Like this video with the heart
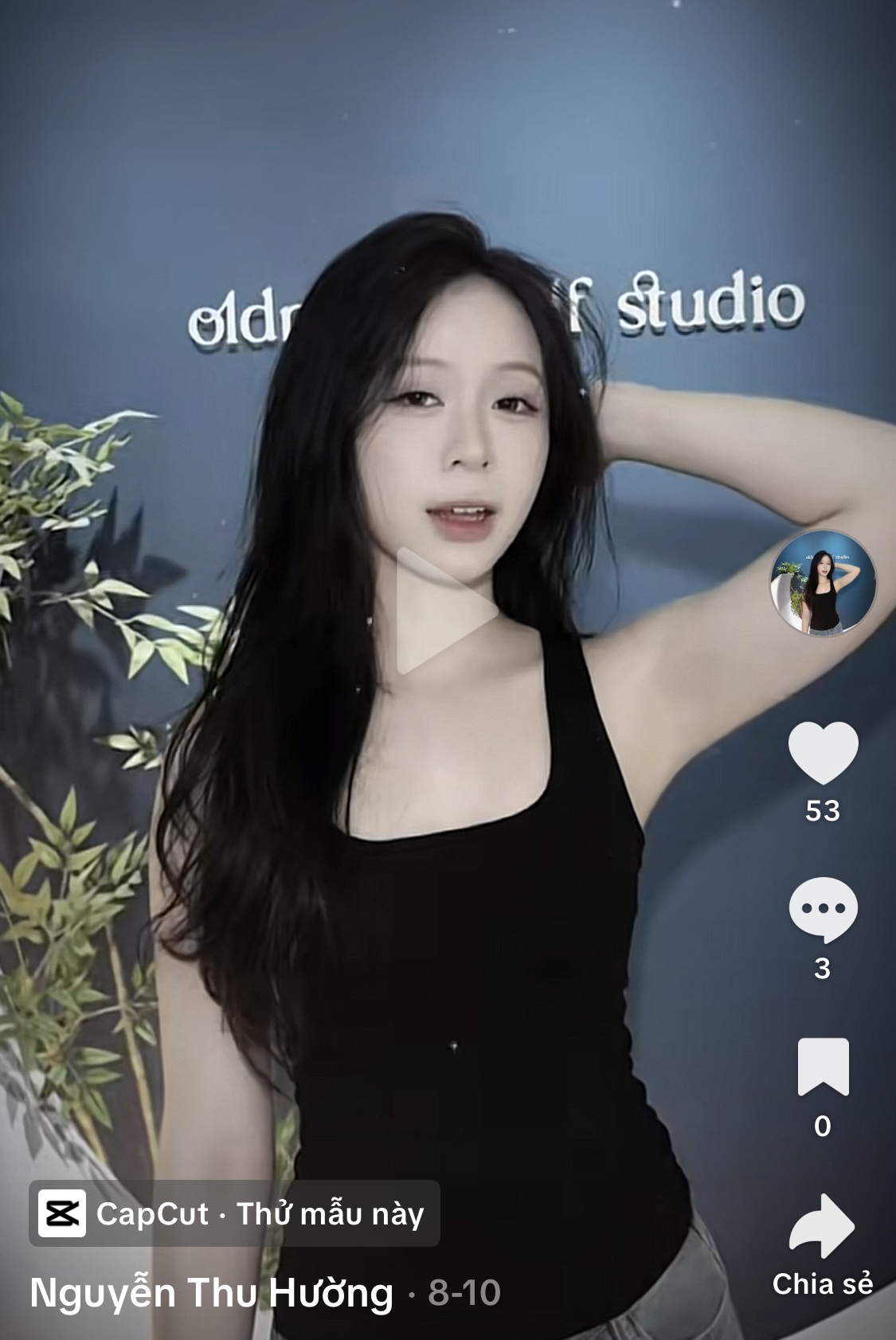 [823, 752]
